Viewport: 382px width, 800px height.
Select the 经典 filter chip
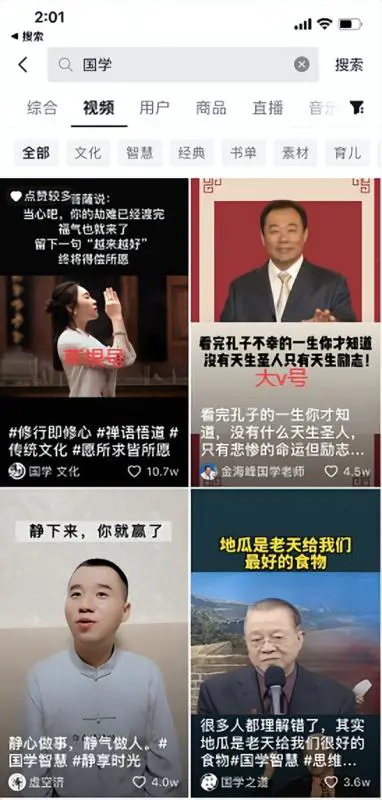click(192, 153)
